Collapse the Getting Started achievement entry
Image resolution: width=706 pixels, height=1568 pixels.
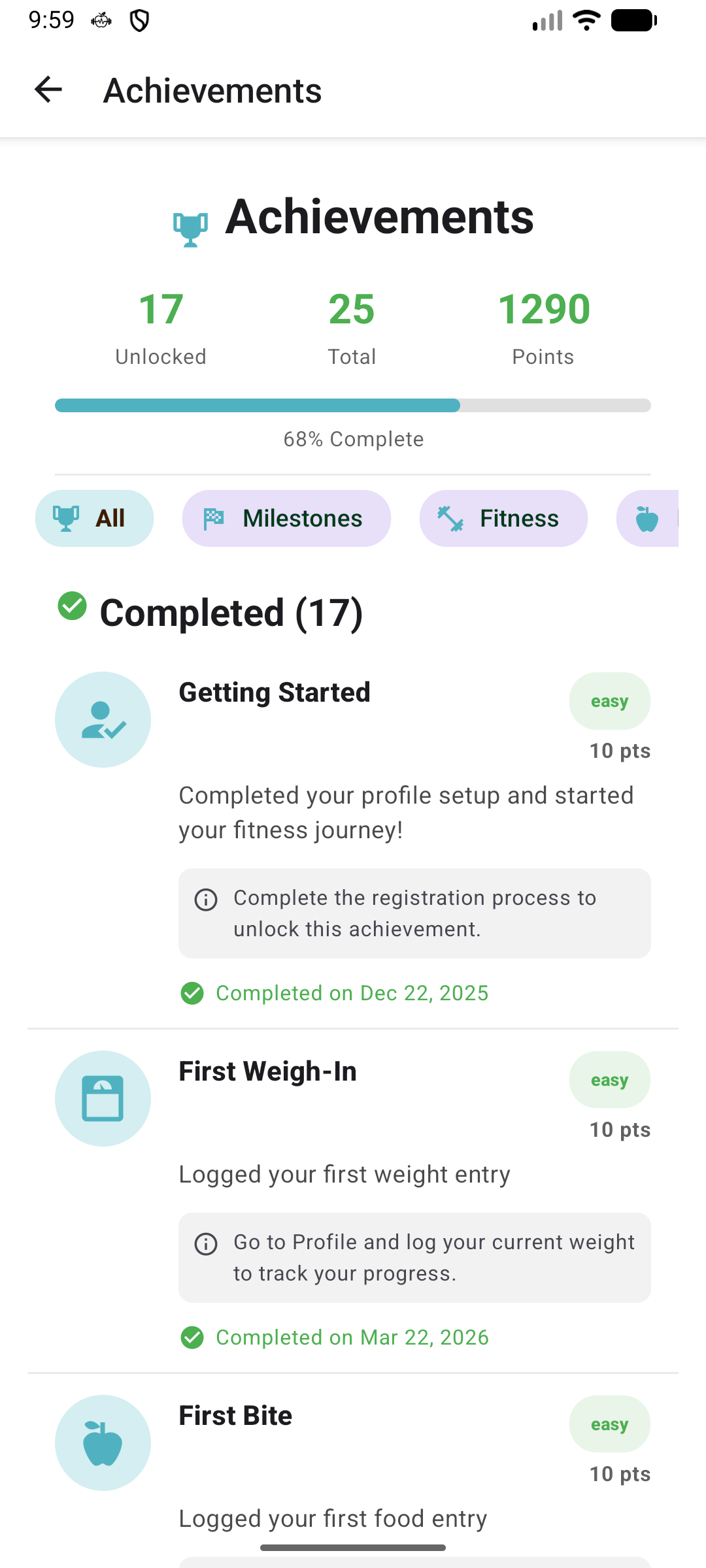275,692
